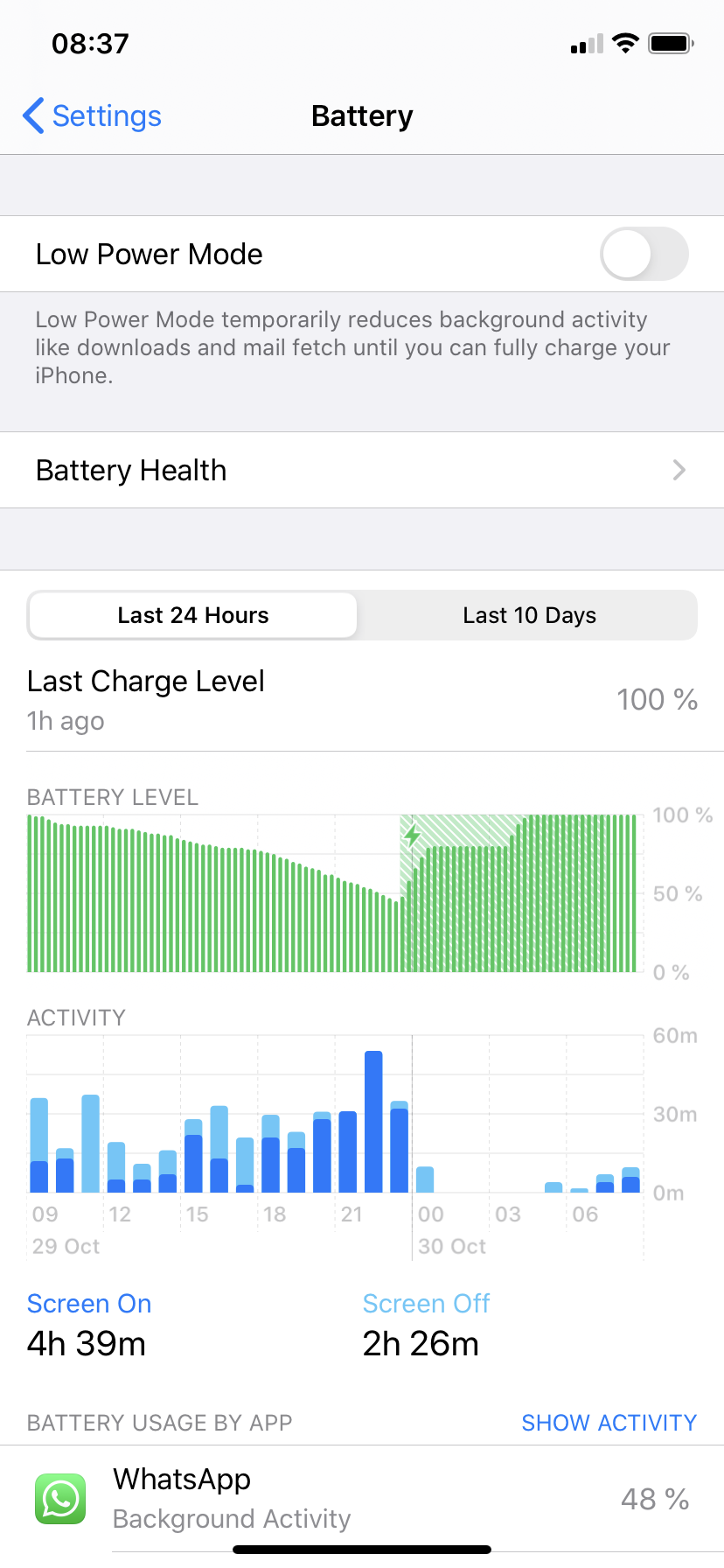Open WhatsApp battery usage row

pos(362,1498)
